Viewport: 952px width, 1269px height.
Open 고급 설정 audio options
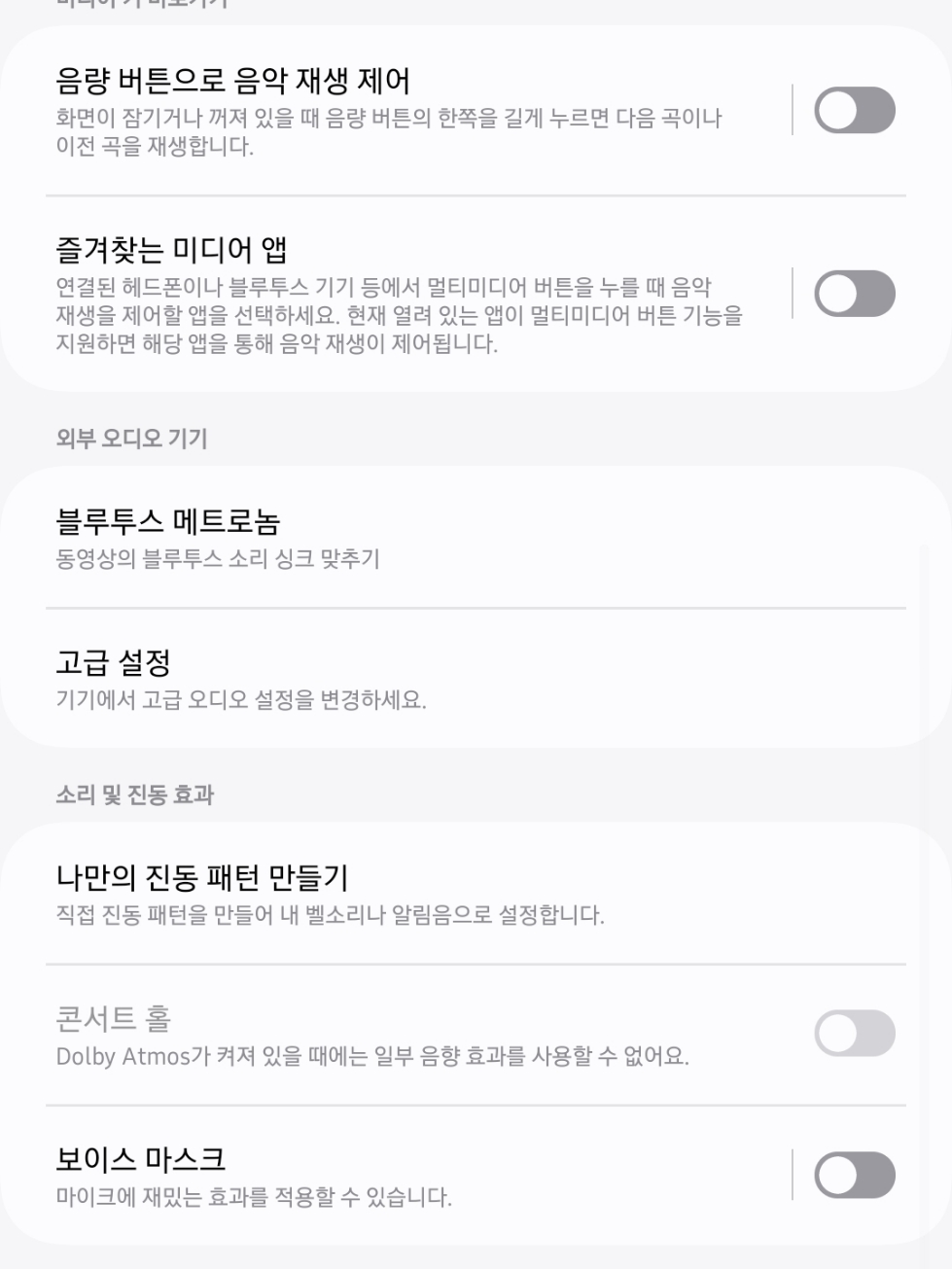[x=476, y=678]
